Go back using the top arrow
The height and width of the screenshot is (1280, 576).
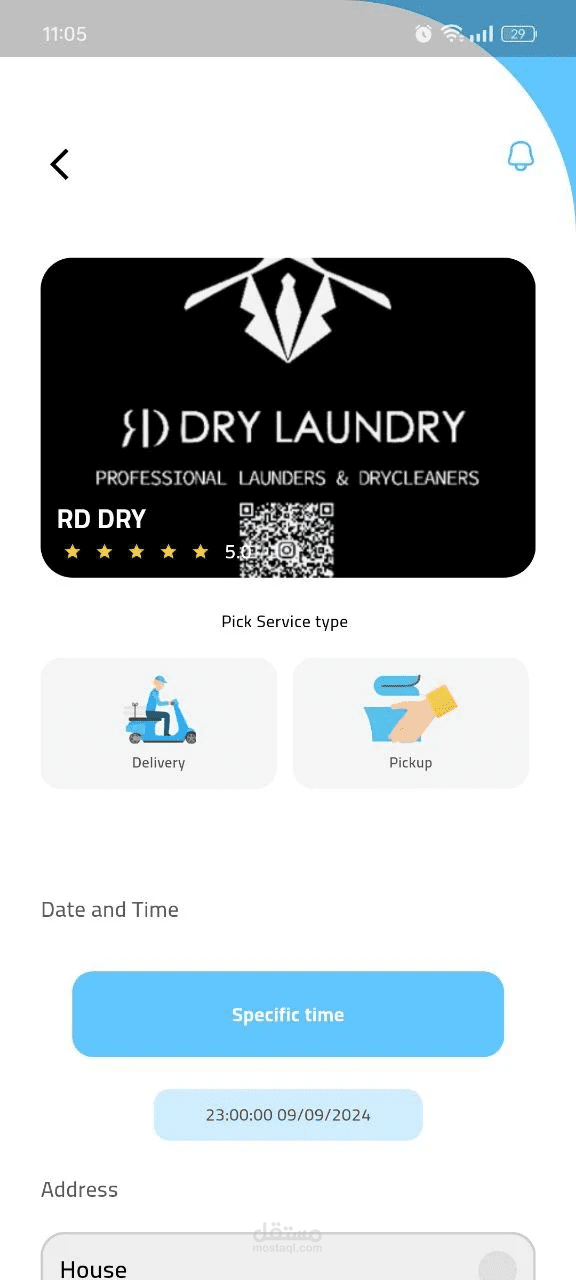click(60, 164)
